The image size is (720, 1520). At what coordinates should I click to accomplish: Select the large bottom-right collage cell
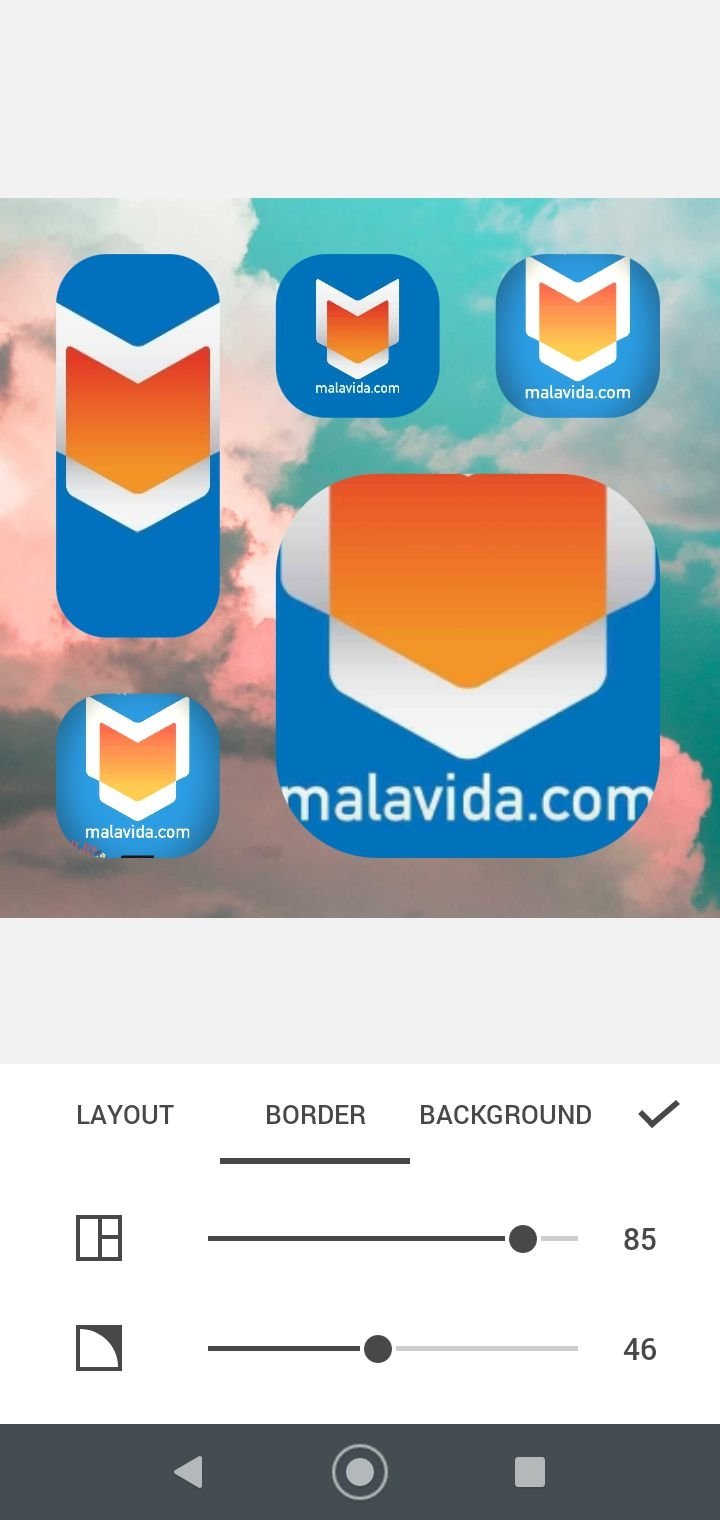click(x=468, y=665)
